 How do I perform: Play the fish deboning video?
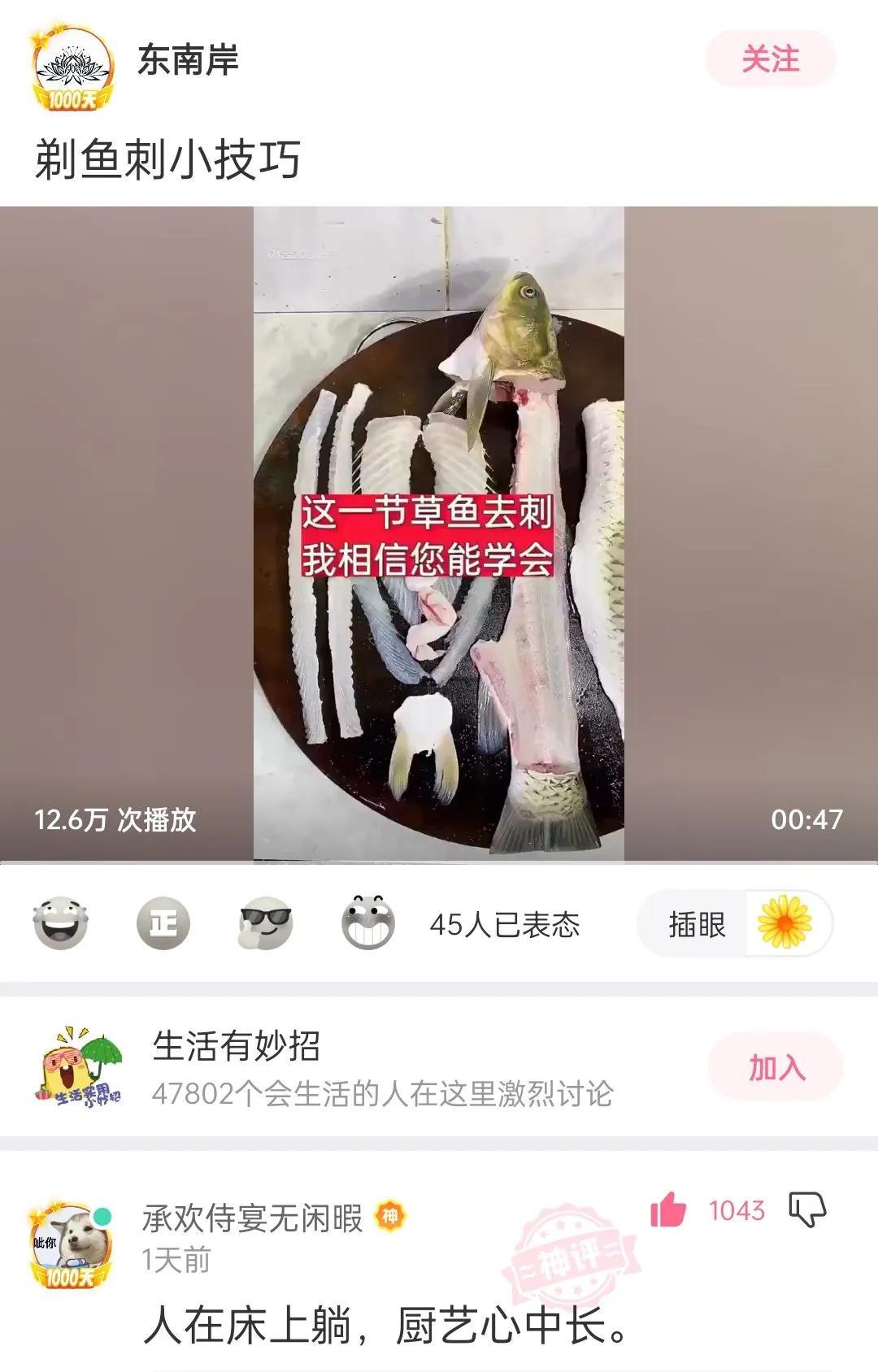click(439, 533)
